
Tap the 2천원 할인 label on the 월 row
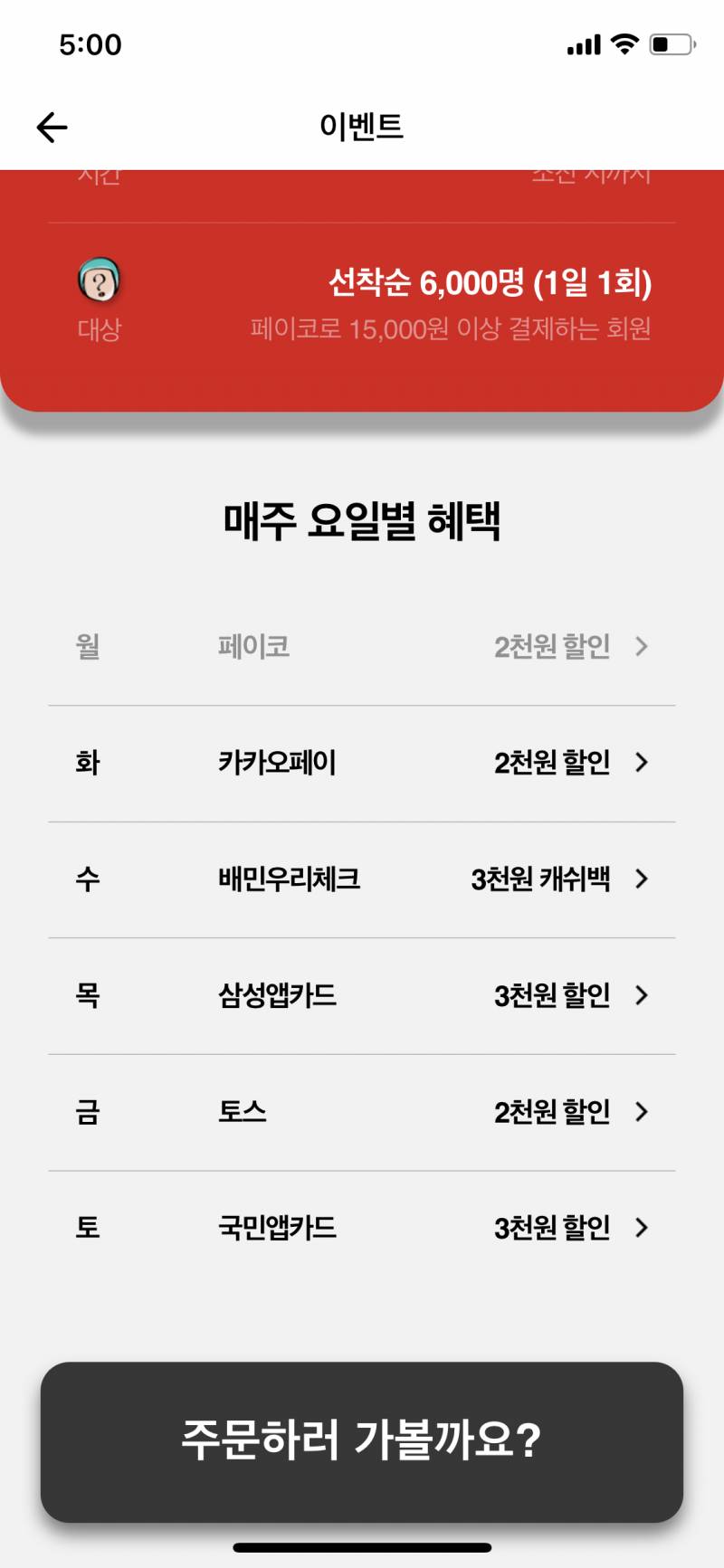(552, 646)
